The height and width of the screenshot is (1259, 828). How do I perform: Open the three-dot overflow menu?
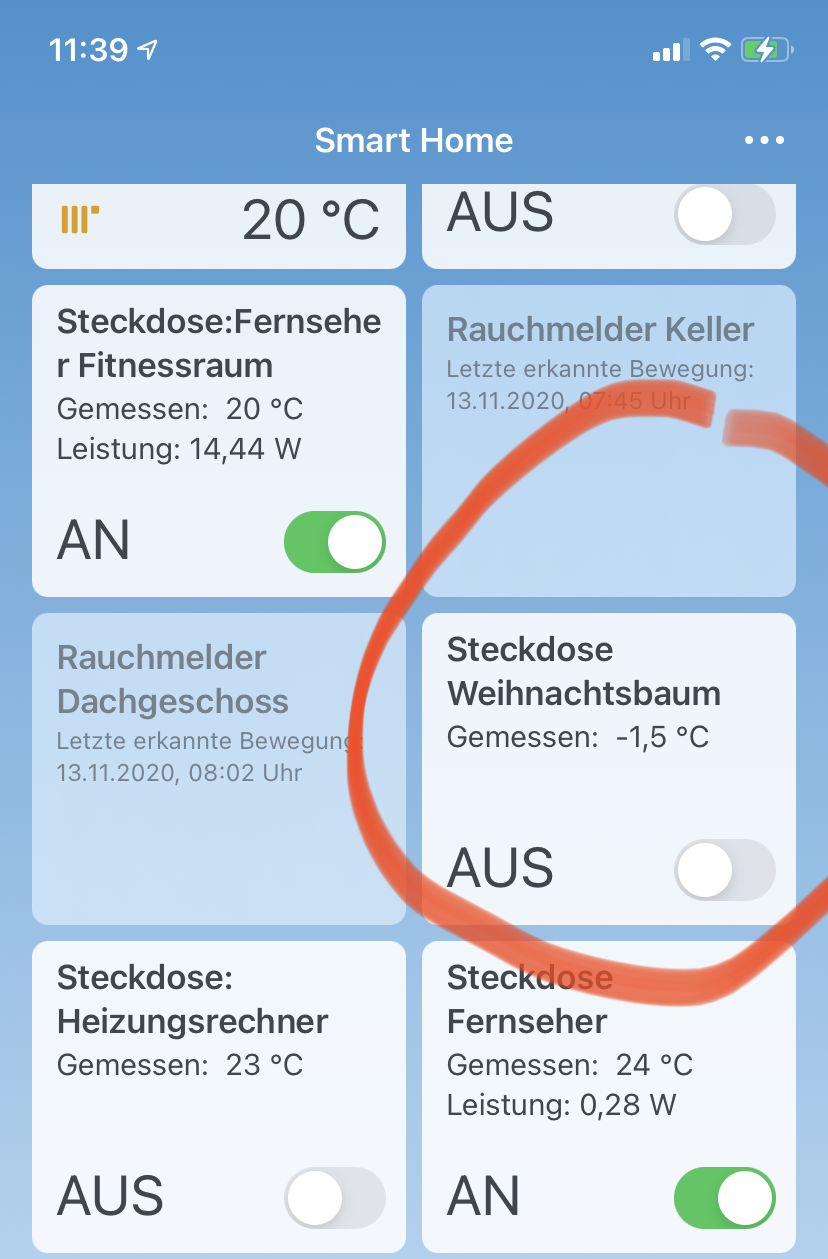[x=764, y=141]
